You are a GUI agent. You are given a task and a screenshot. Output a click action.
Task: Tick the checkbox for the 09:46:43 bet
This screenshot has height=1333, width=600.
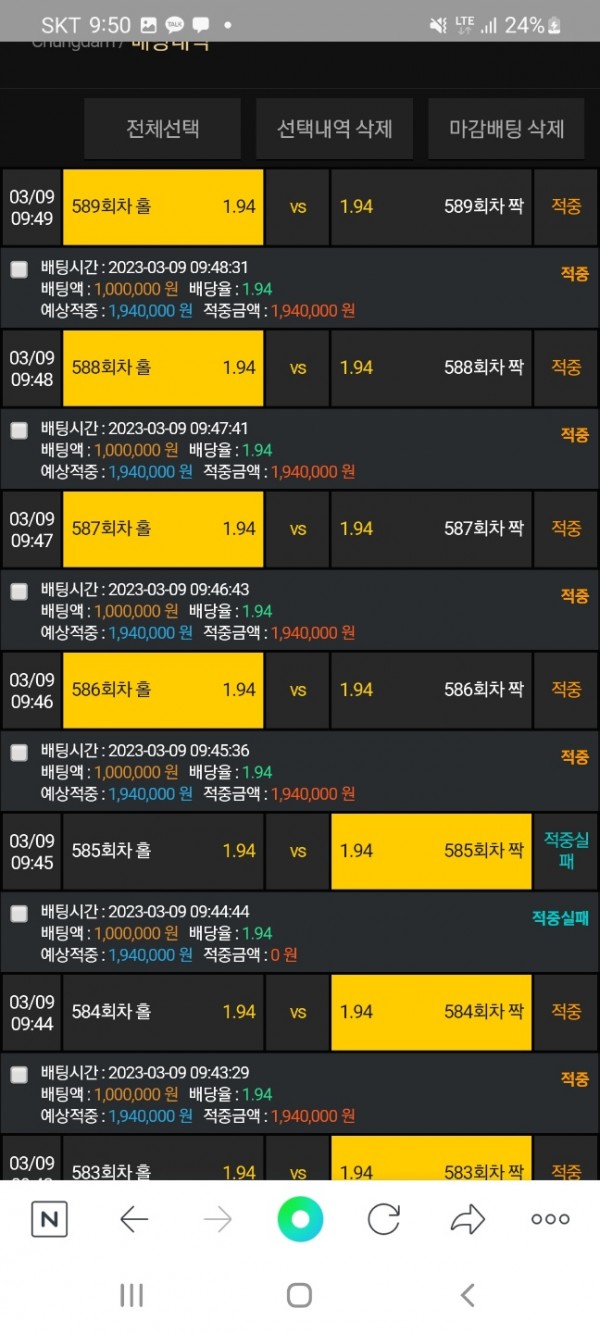pos(19,591)
